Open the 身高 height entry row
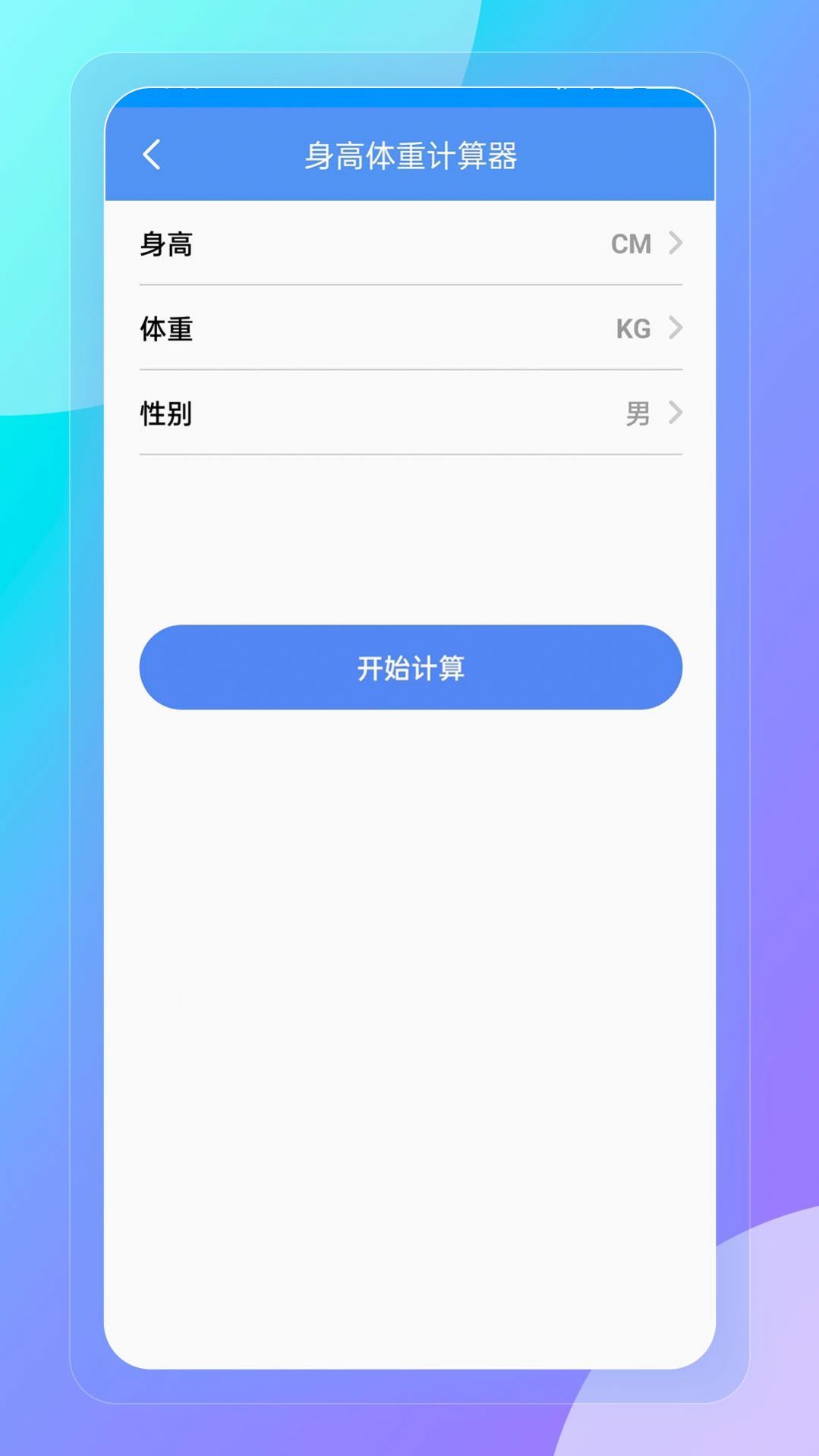Screen dimensions: 819x1456 tap(410, 244)
